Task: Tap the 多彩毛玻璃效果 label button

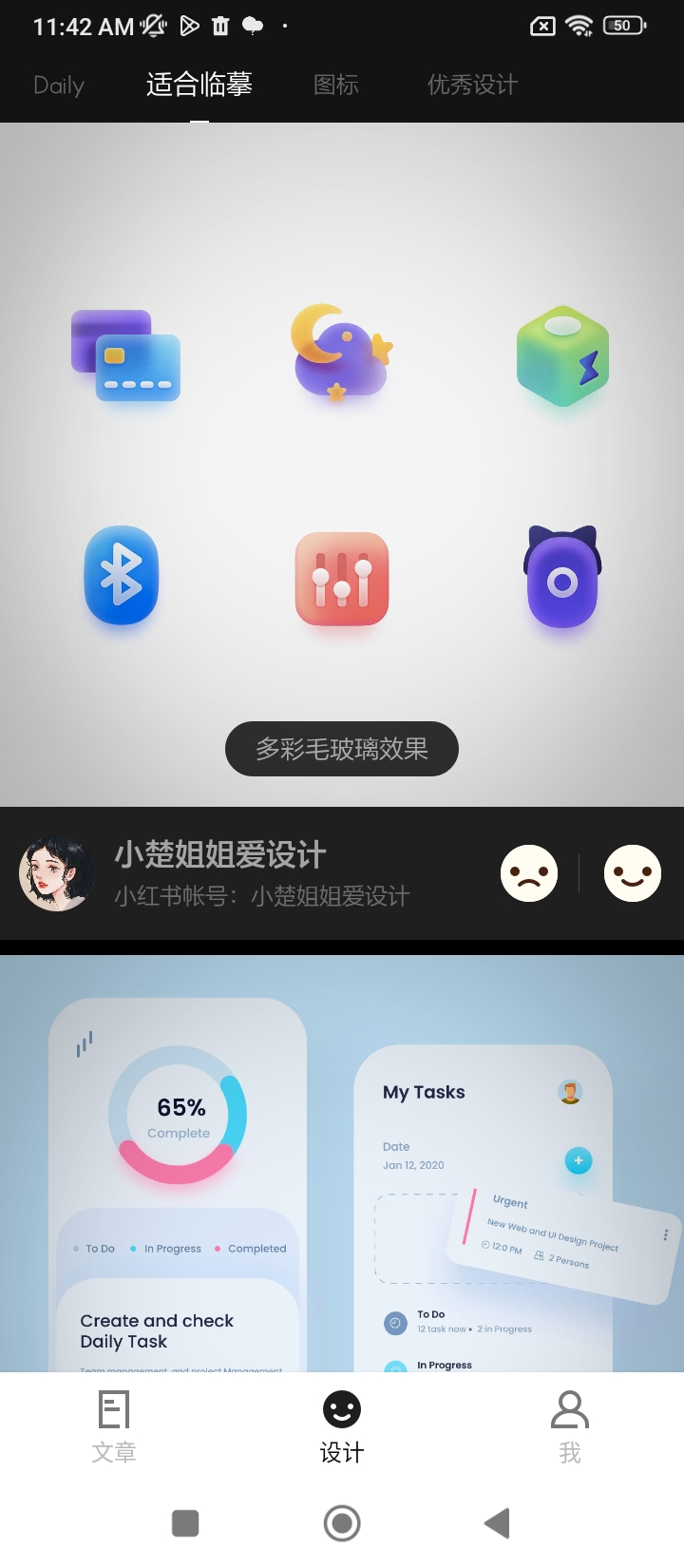Action: coord(342,749)
